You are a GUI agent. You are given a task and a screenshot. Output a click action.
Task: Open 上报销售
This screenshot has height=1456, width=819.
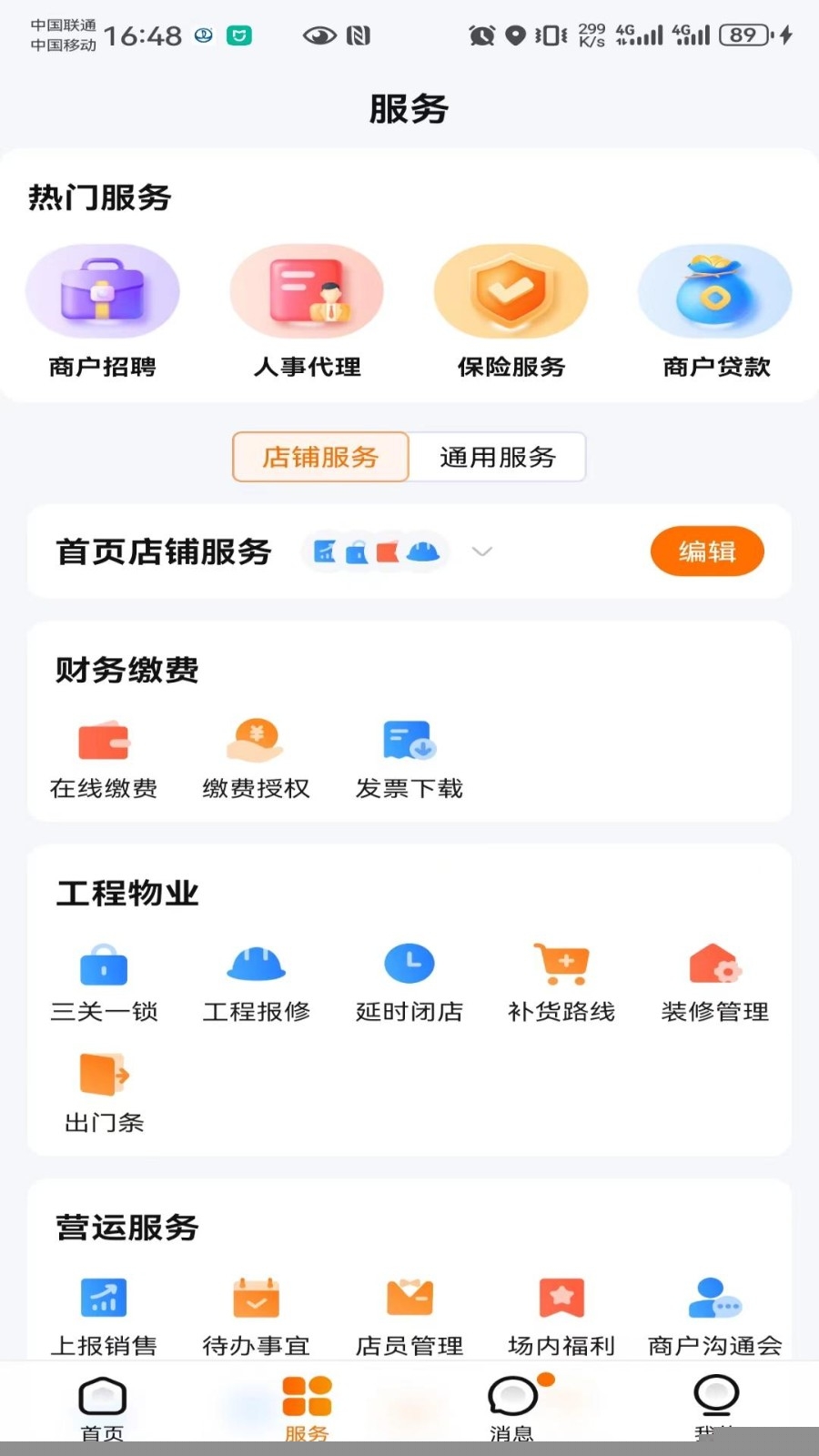[x=104, y=1316]
